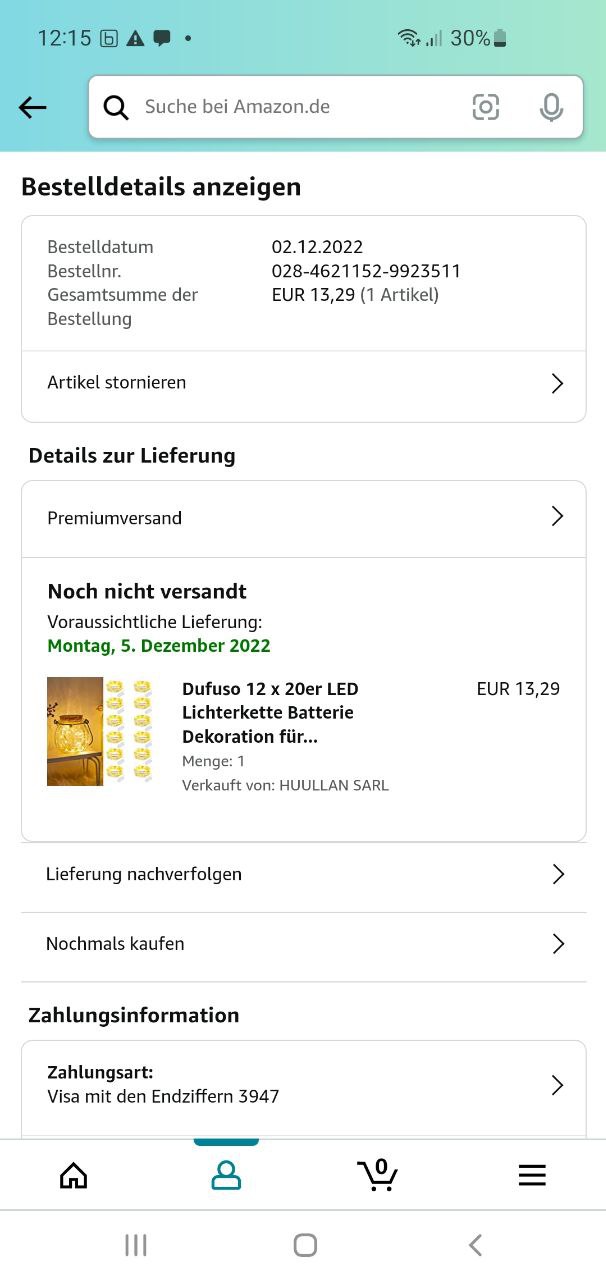Tap the system home button
This screenshot has width=606, height=1280.
[x=305, y=1245]
